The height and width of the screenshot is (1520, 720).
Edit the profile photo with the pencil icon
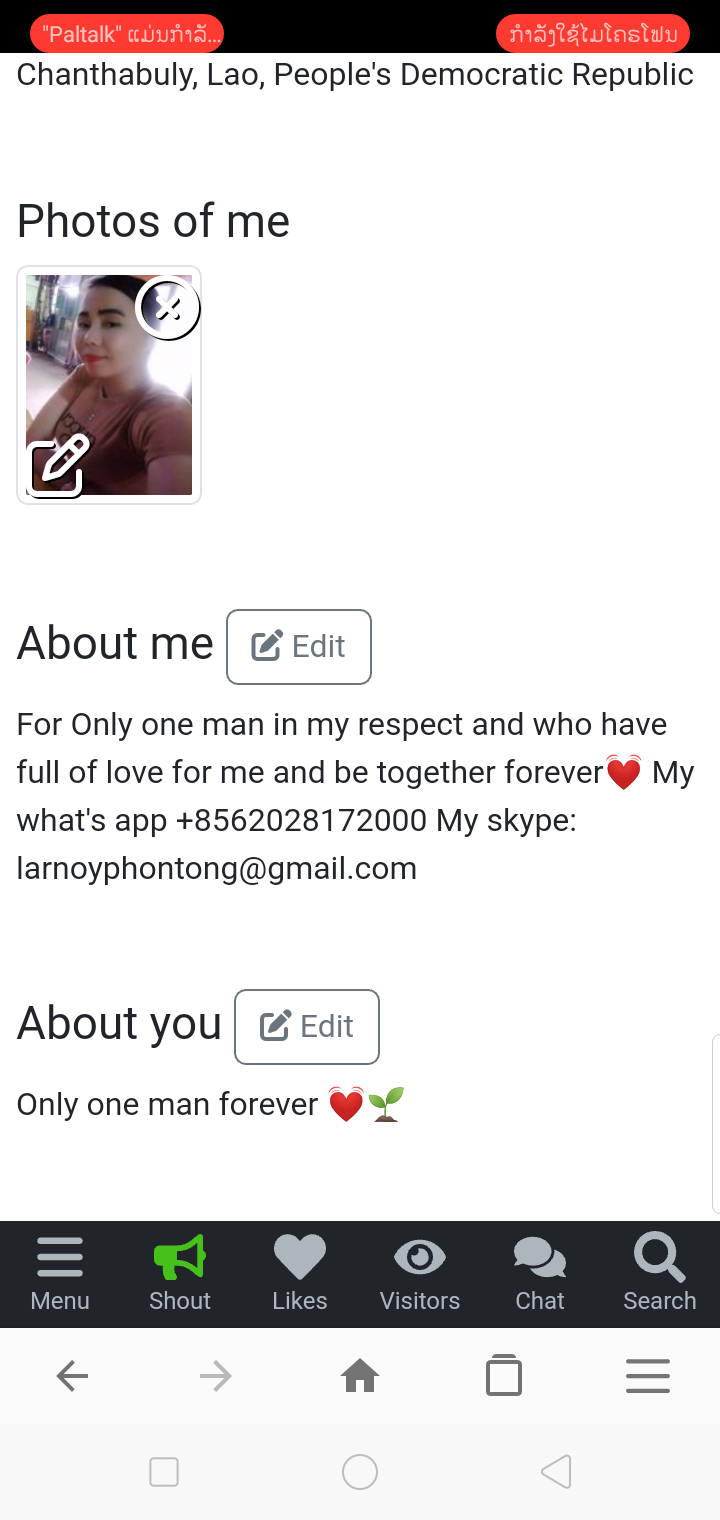point(59,464)
